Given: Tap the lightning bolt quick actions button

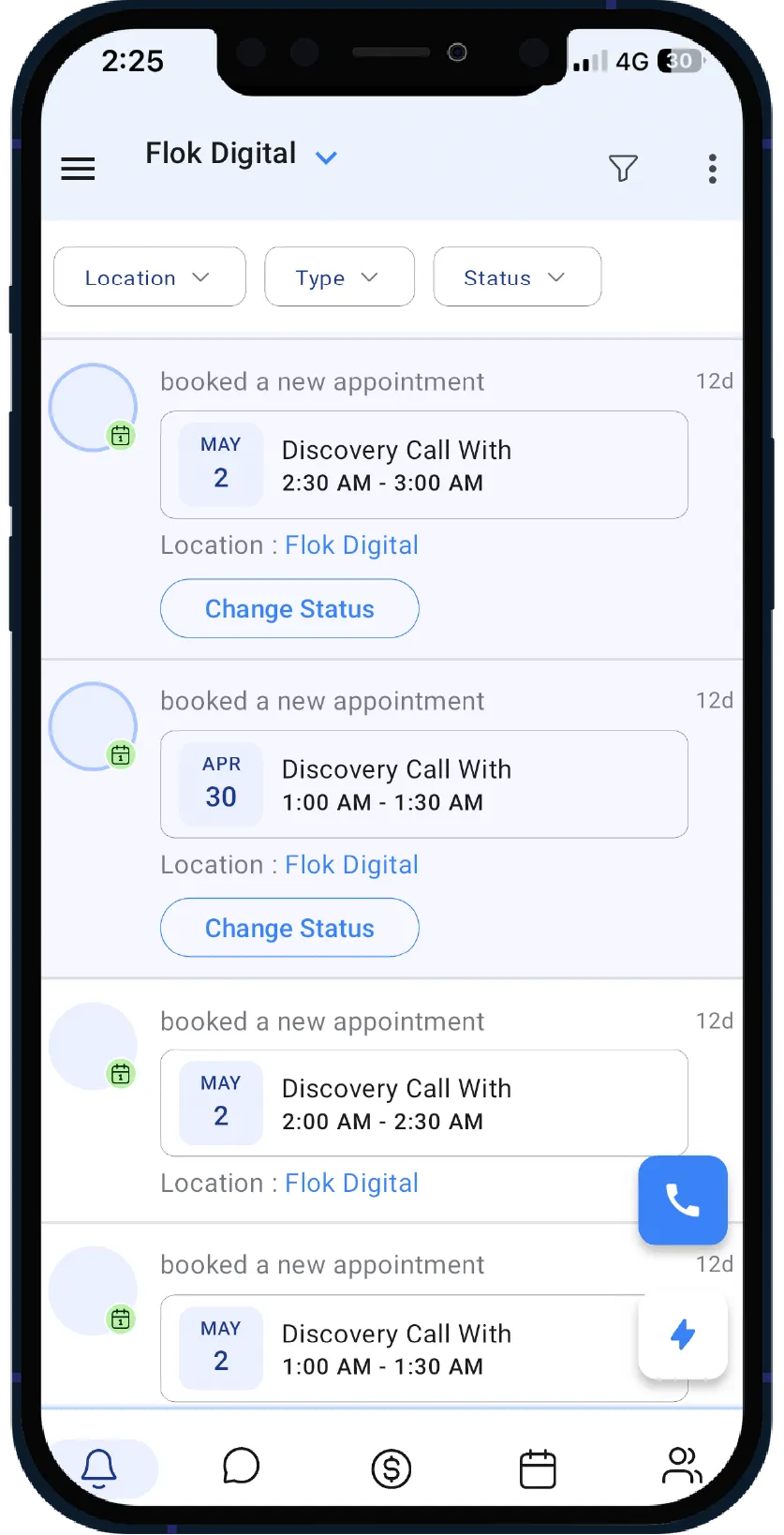Looking at the screenshot, I should 682,1334.
